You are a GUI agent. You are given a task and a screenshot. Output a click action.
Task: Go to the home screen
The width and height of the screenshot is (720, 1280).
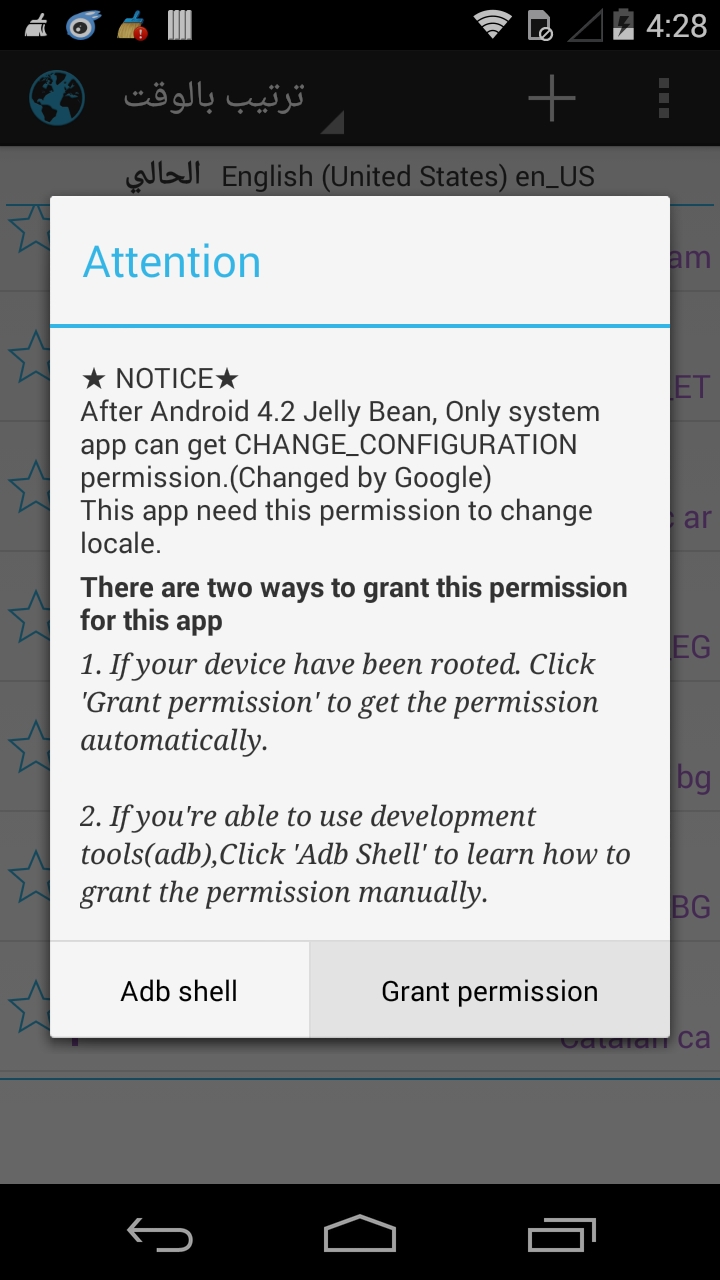(360, 1234)
